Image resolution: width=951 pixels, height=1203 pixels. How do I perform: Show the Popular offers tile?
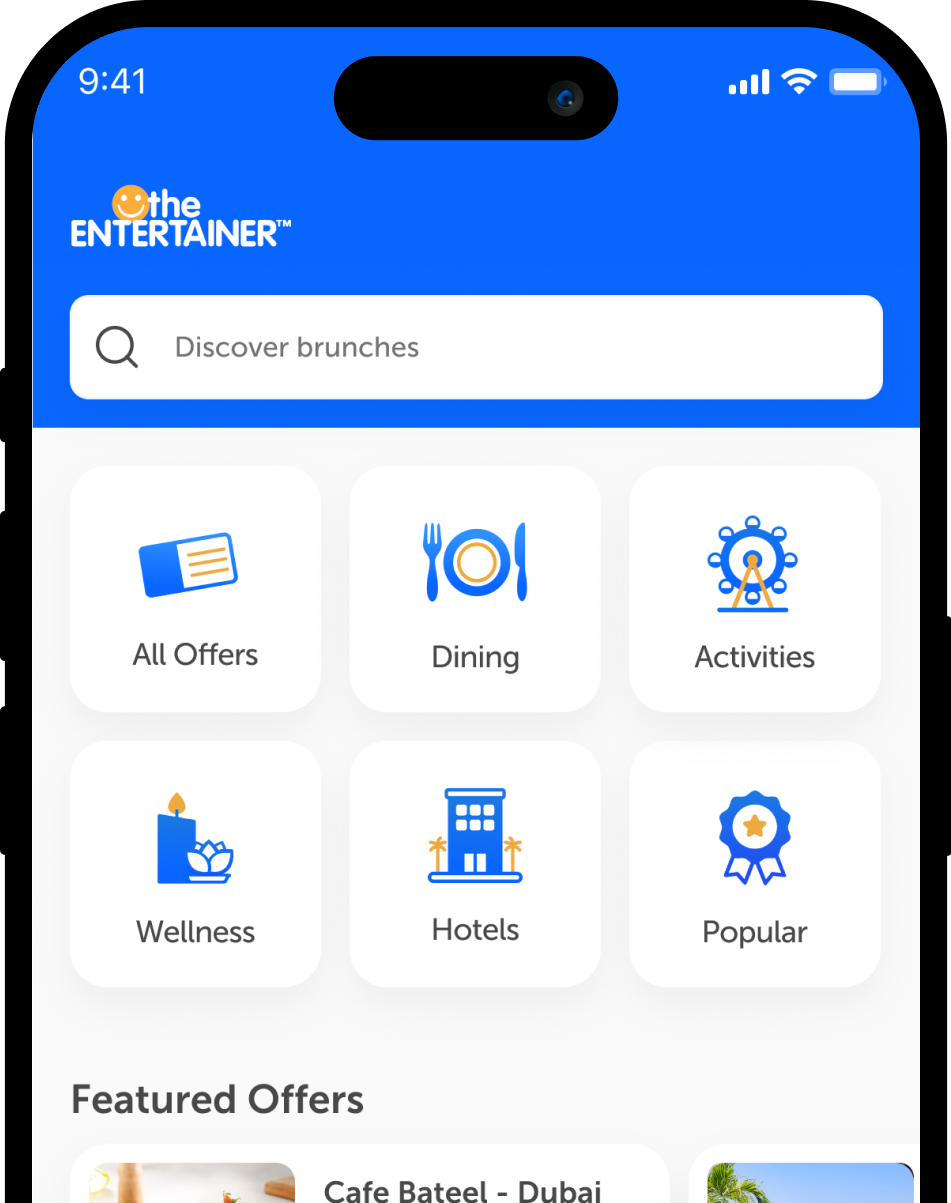754,864
